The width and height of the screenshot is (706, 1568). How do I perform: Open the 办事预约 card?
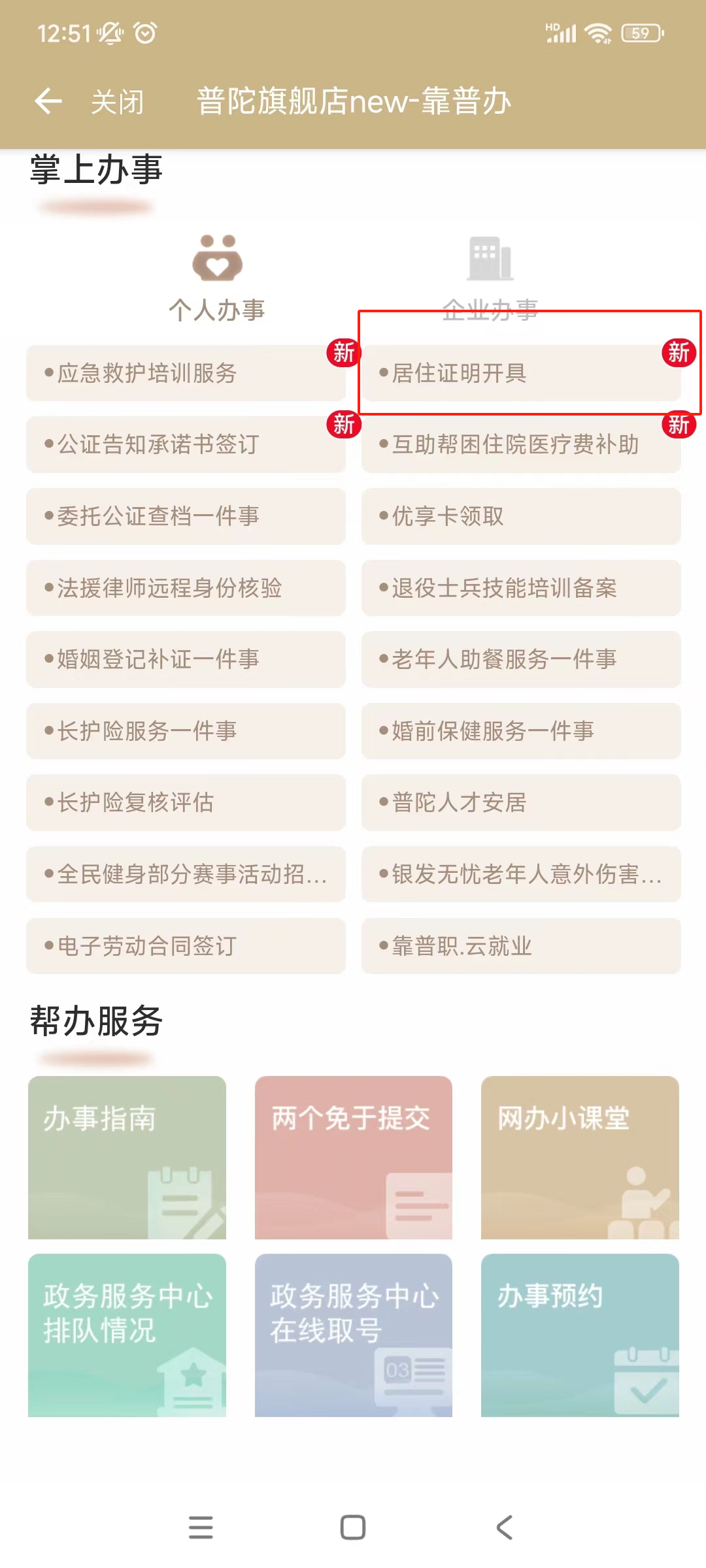[x=580, y=1335]
